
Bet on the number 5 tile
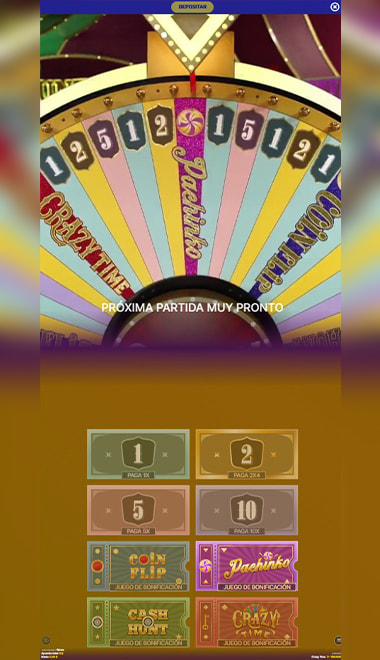138,510
